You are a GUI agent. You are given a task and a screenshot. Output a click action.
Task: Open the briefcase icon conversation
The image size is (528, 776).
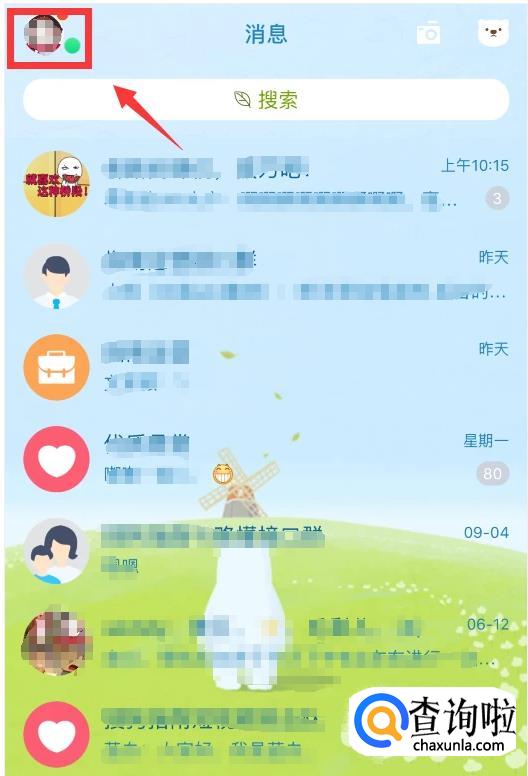tap(266, 367)
